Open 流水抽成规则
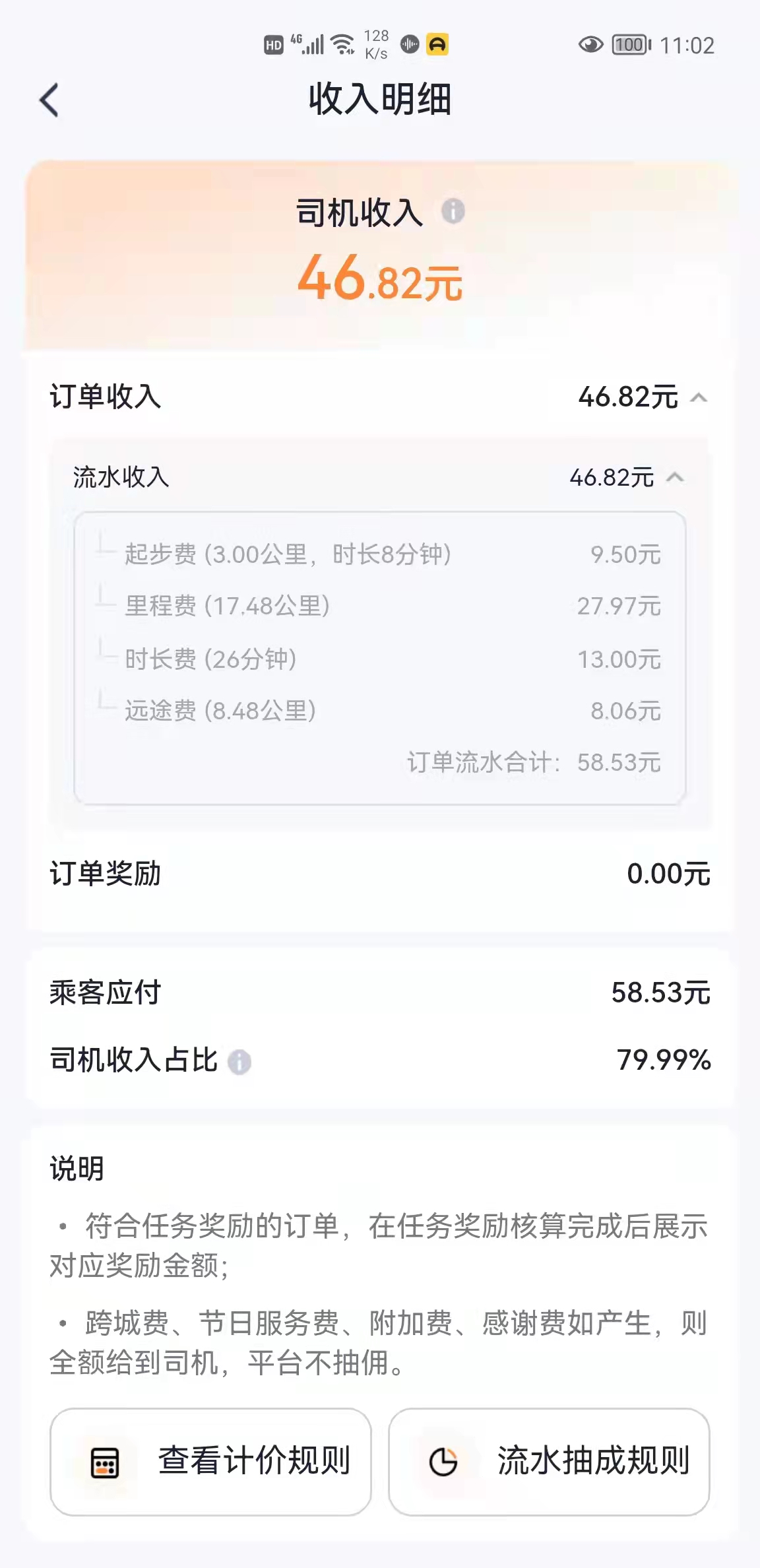This screenshot has width=760, height=1568. pos(549,1461)
